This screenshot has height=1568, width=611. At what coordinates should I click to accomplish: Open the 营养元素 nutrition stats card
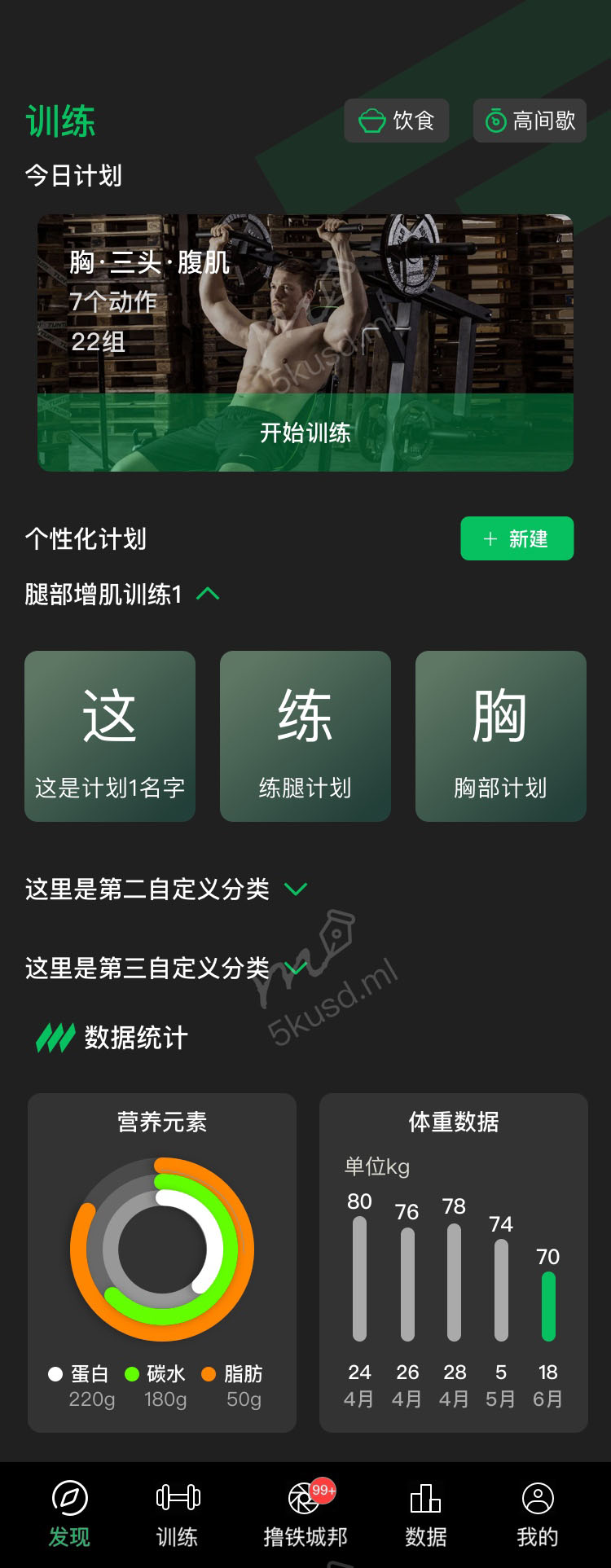point(162,1263)
